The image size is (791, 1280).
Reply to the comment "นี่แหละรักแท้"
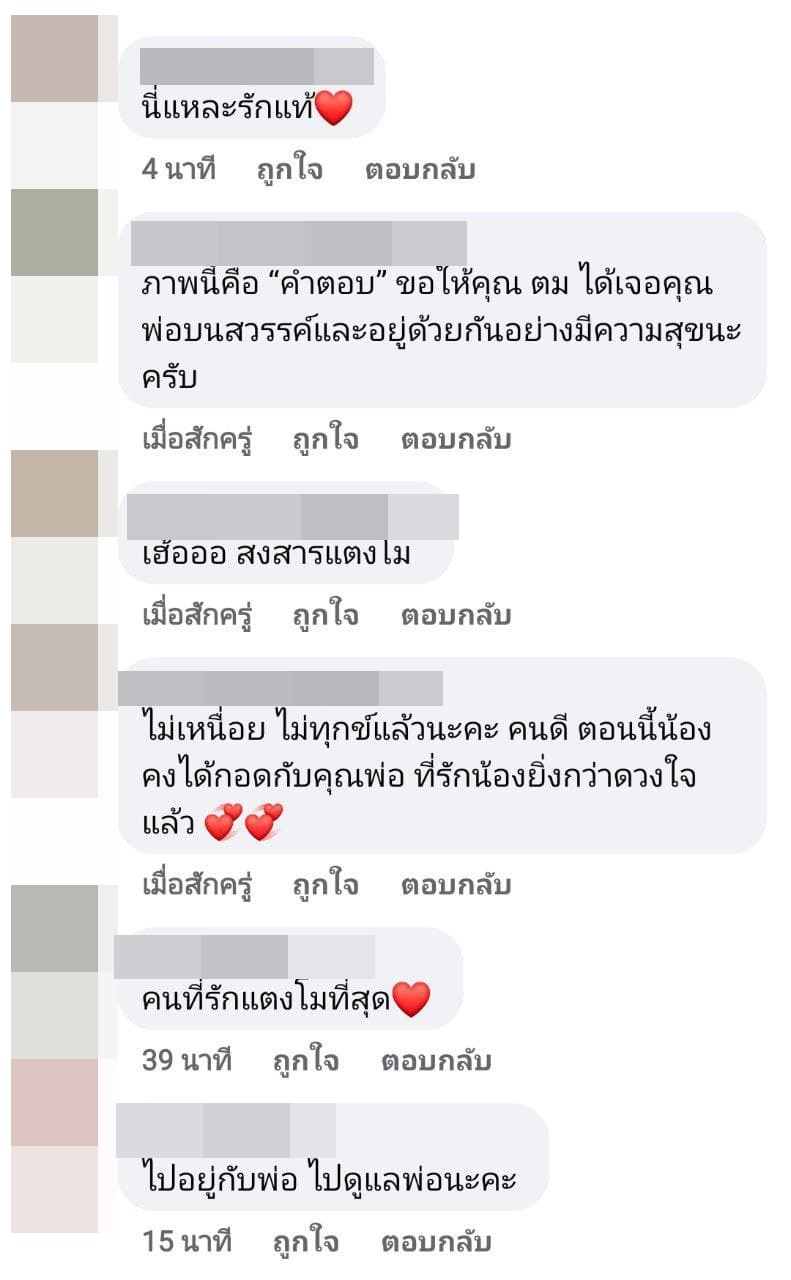tap(419, 170)
